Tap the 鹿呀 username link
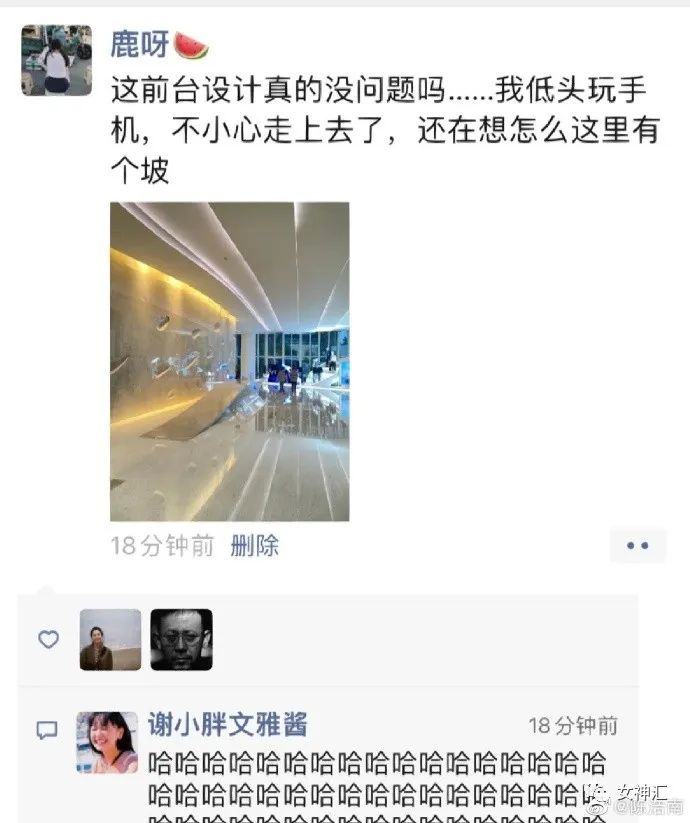 (140, 45)
